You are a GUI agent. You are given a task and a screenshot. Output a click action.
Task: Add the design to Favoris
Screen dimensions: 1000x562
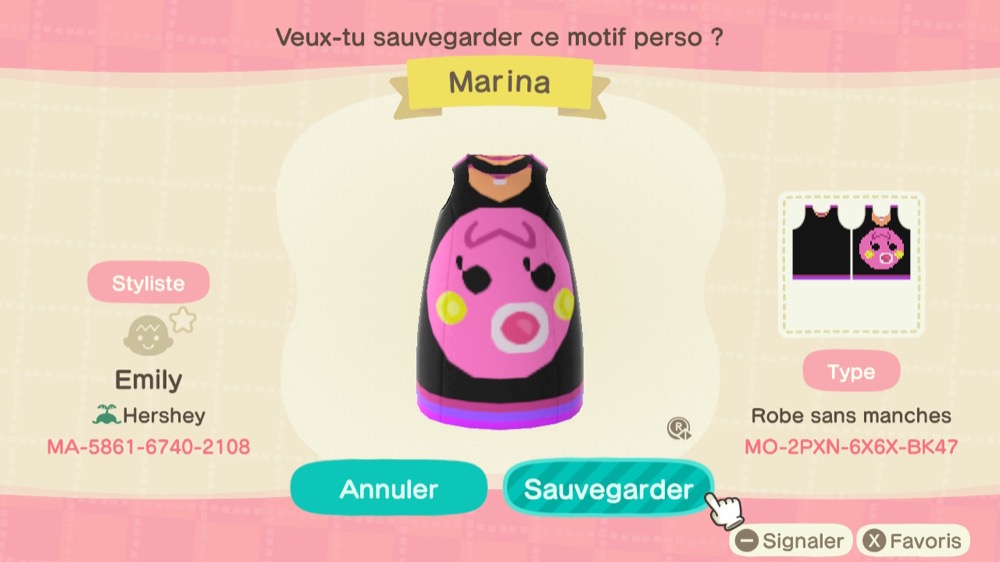click(x=914, y=541)
